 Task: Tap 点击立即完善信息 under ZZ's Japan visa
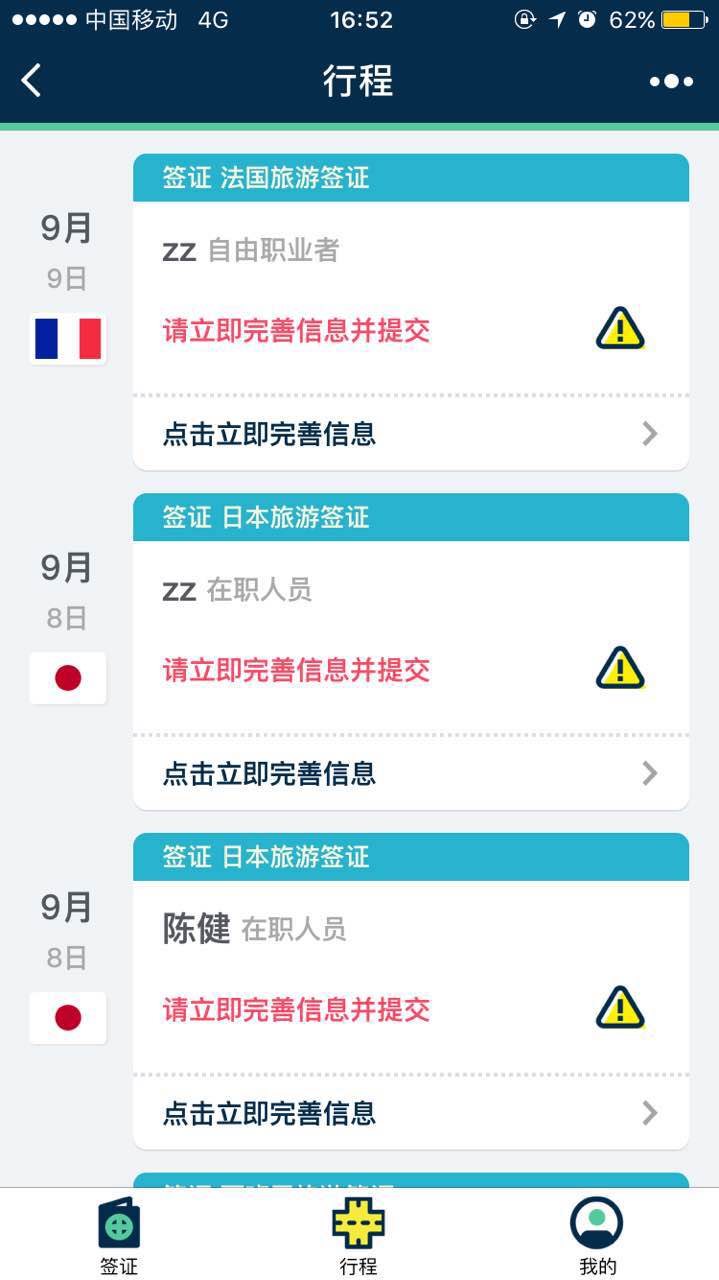[410, 773]
